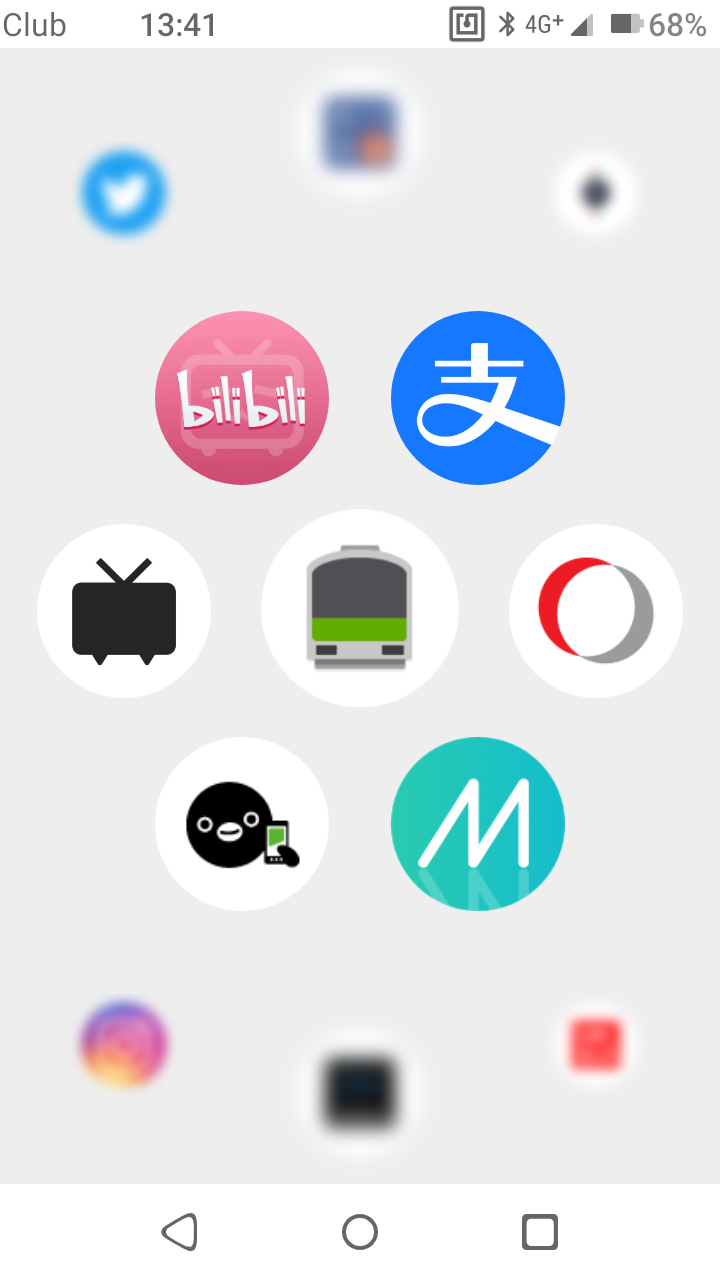Launch the red and gray circle app
This screenshot has height=1280, width=720.
tap(596, 611)
